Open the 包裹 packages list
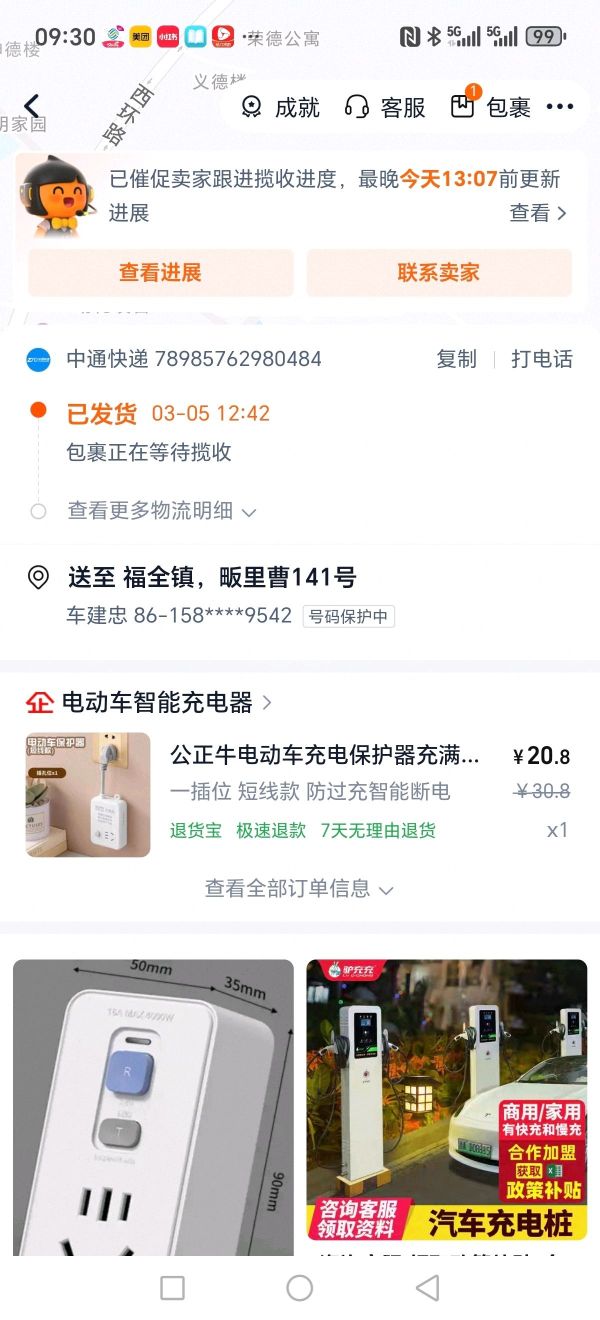This screenshot has width=600, height=1320. (490, 108)
